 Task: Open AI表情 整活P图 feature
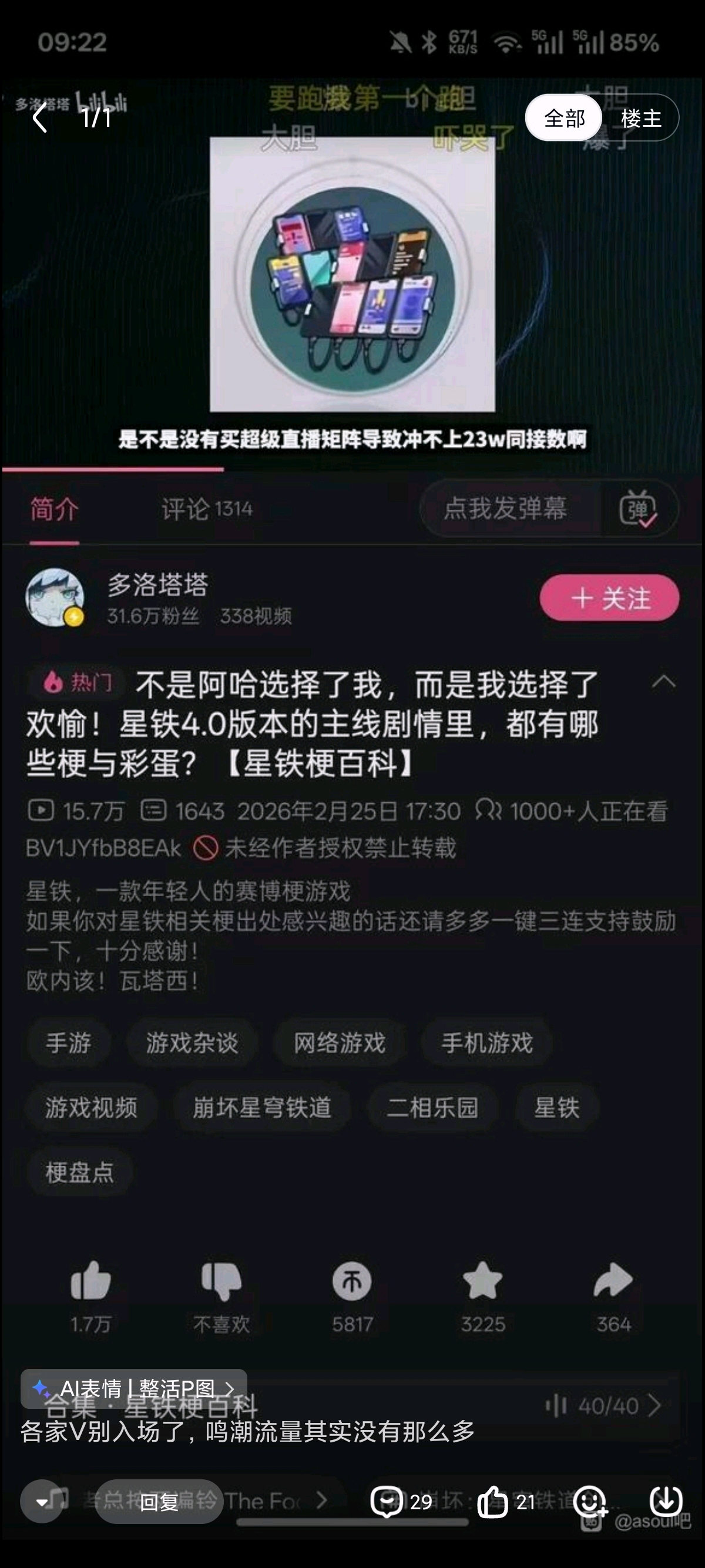(134, 1388)
